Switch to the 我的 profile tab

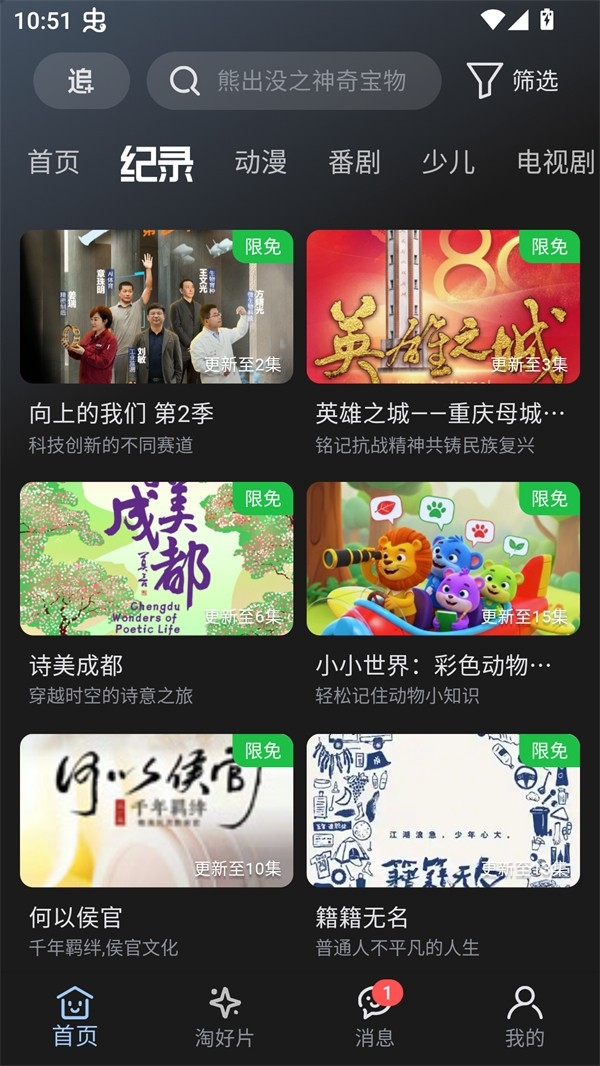pyautogui.click(x=524, y=1017)
